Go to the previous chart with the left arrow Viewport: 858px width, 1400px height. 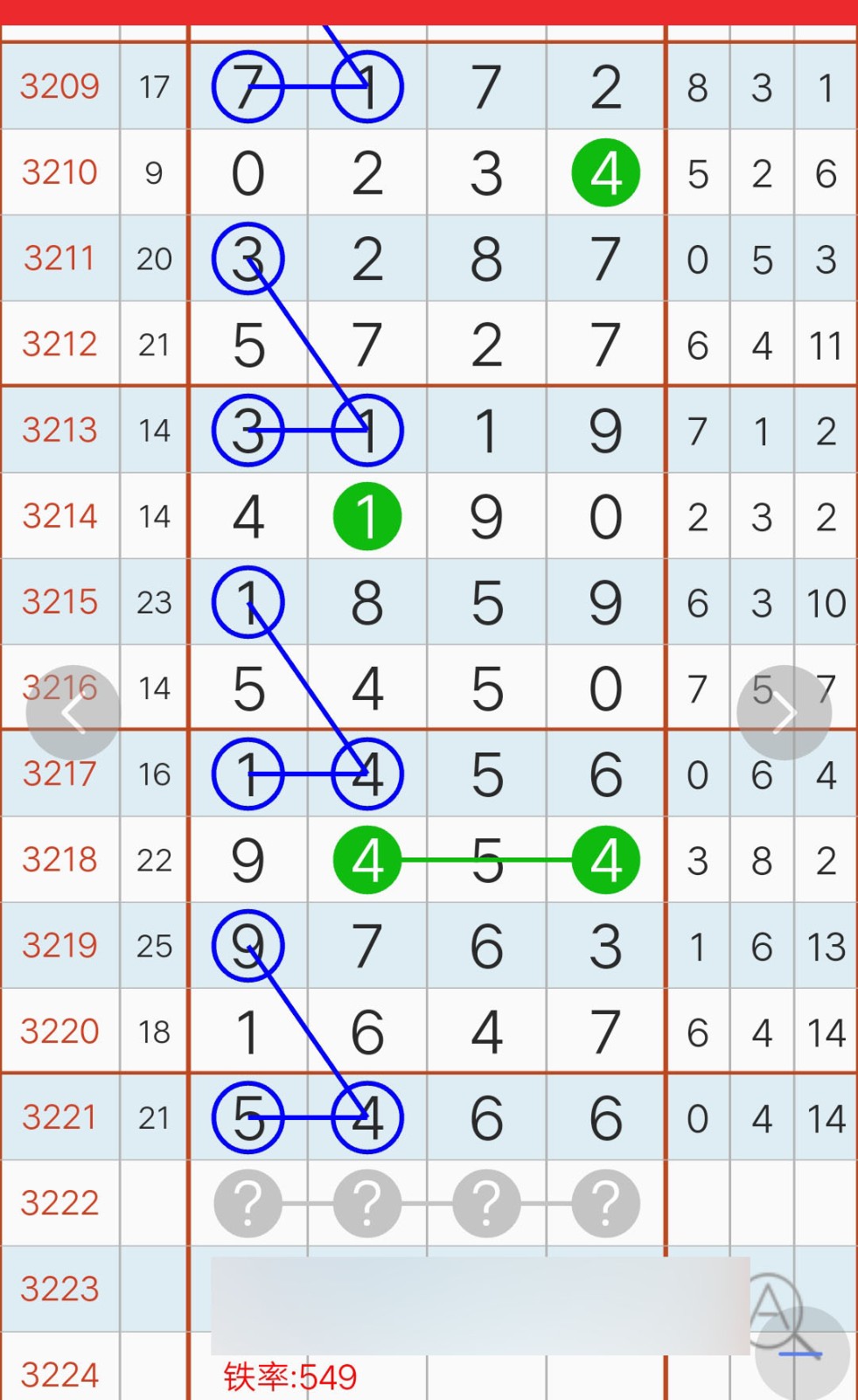73,713
